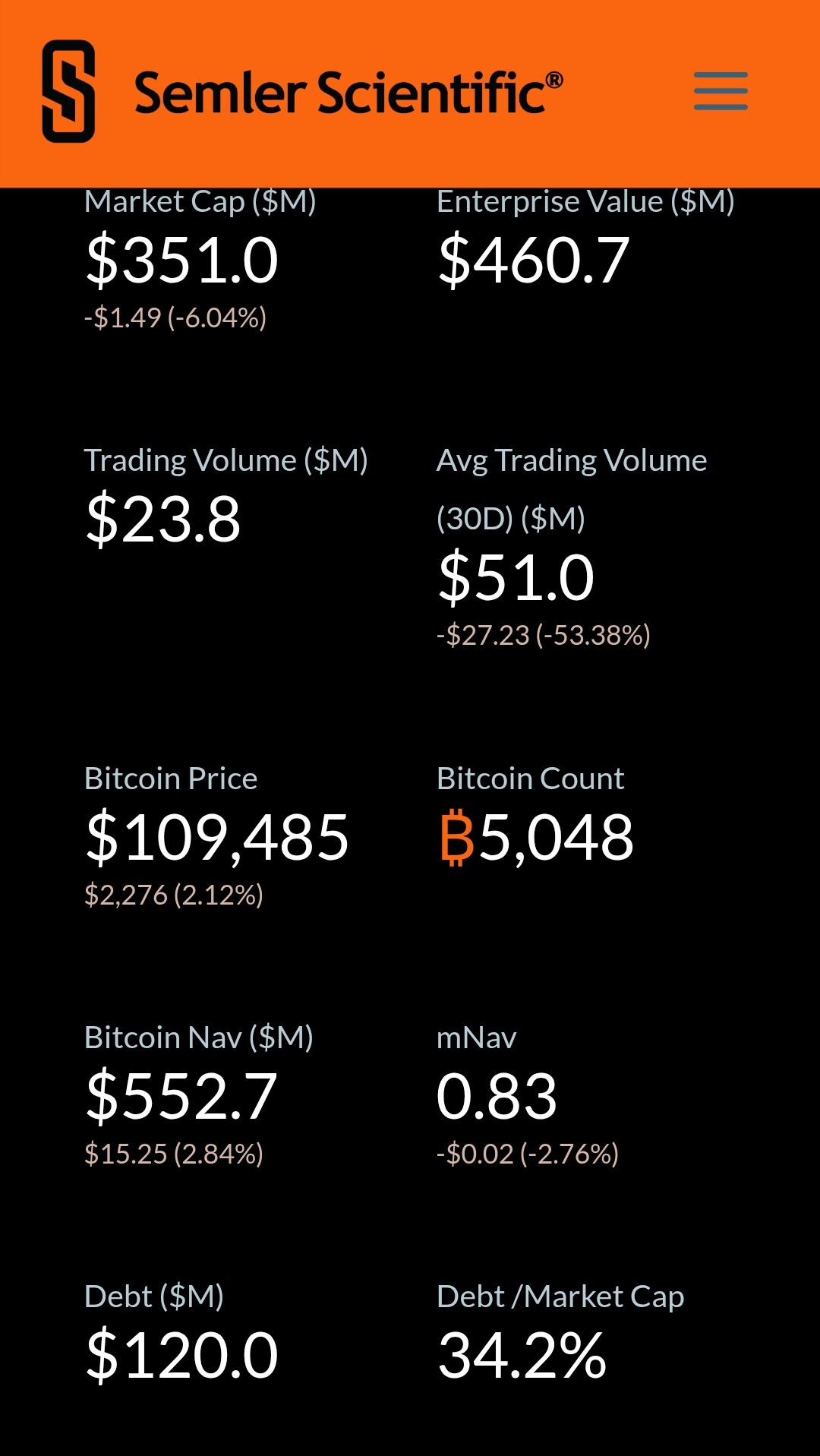Open the hamburger navigation menu

(721, 91)
